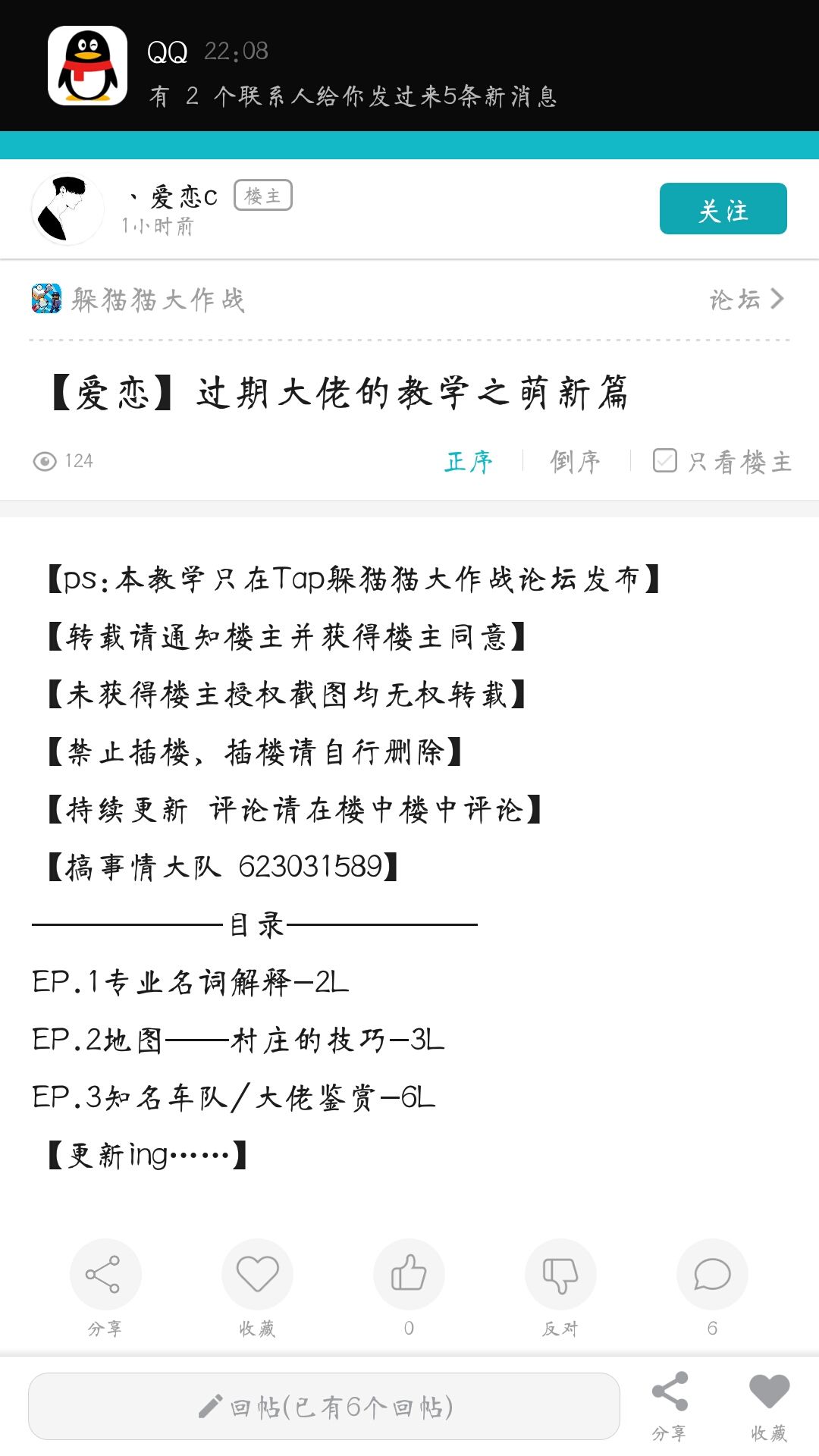
Task: Tap 收藏 in the bottom bar
Action: point(769,1407)
